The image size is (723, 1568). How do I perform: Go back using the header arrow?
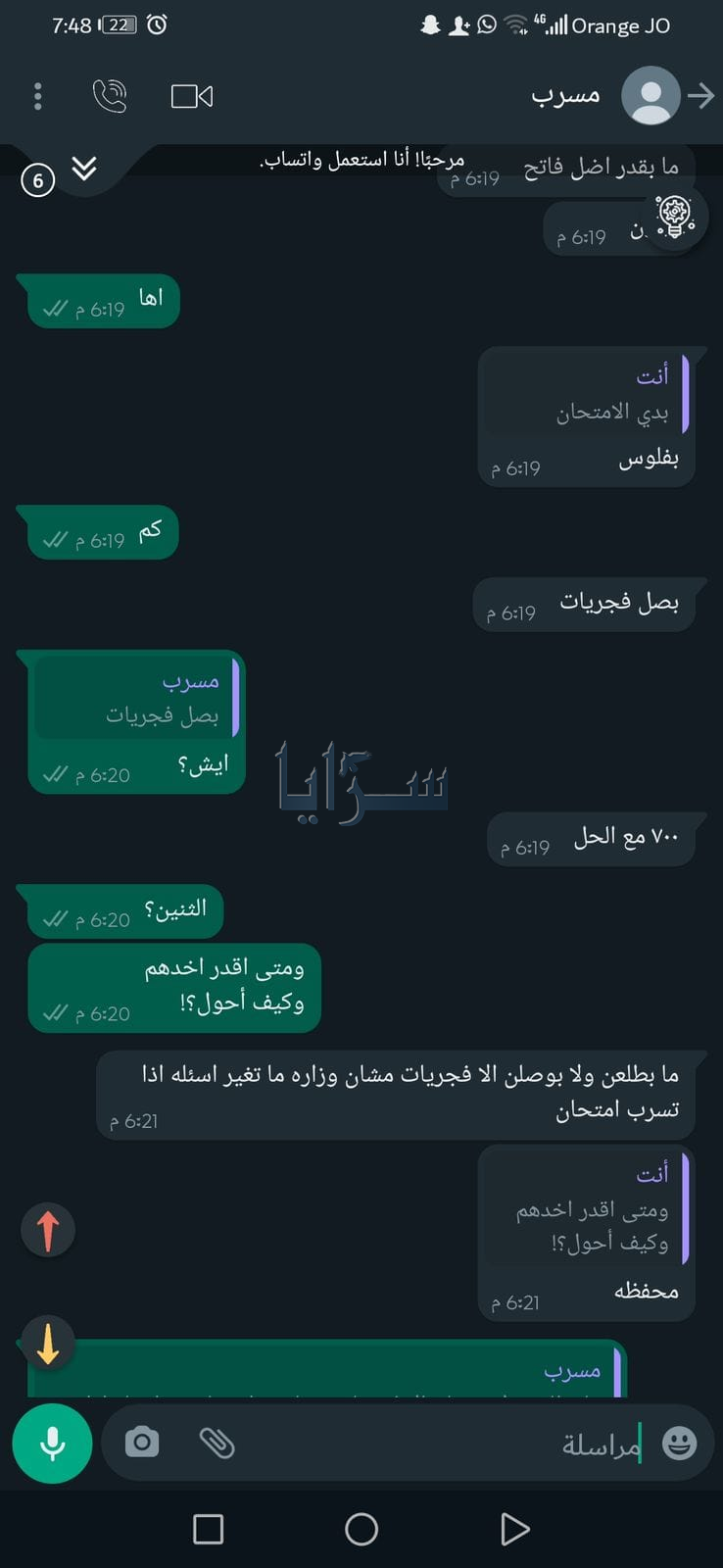click(700, 95)
